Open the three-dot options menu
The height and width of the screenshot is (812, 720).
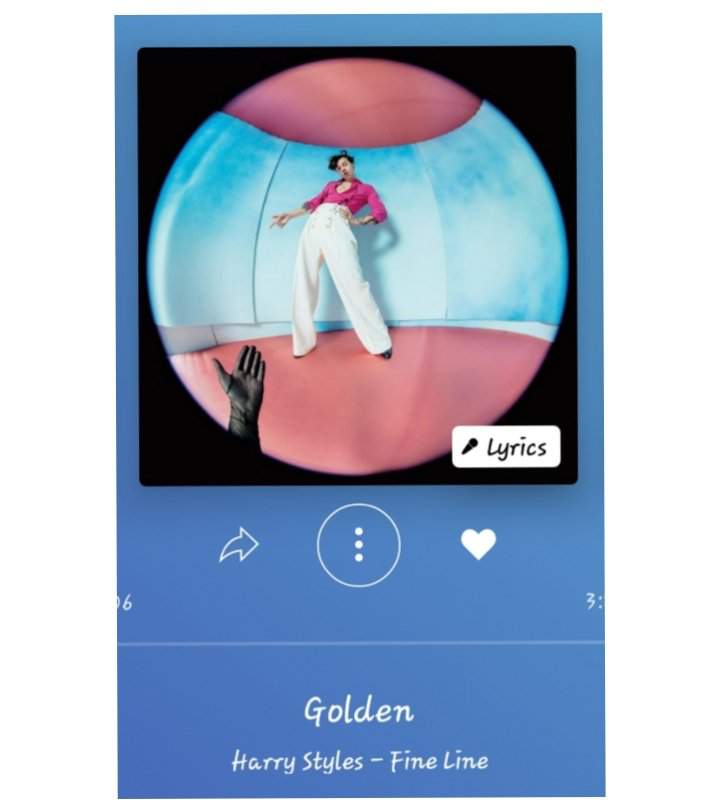359,544
